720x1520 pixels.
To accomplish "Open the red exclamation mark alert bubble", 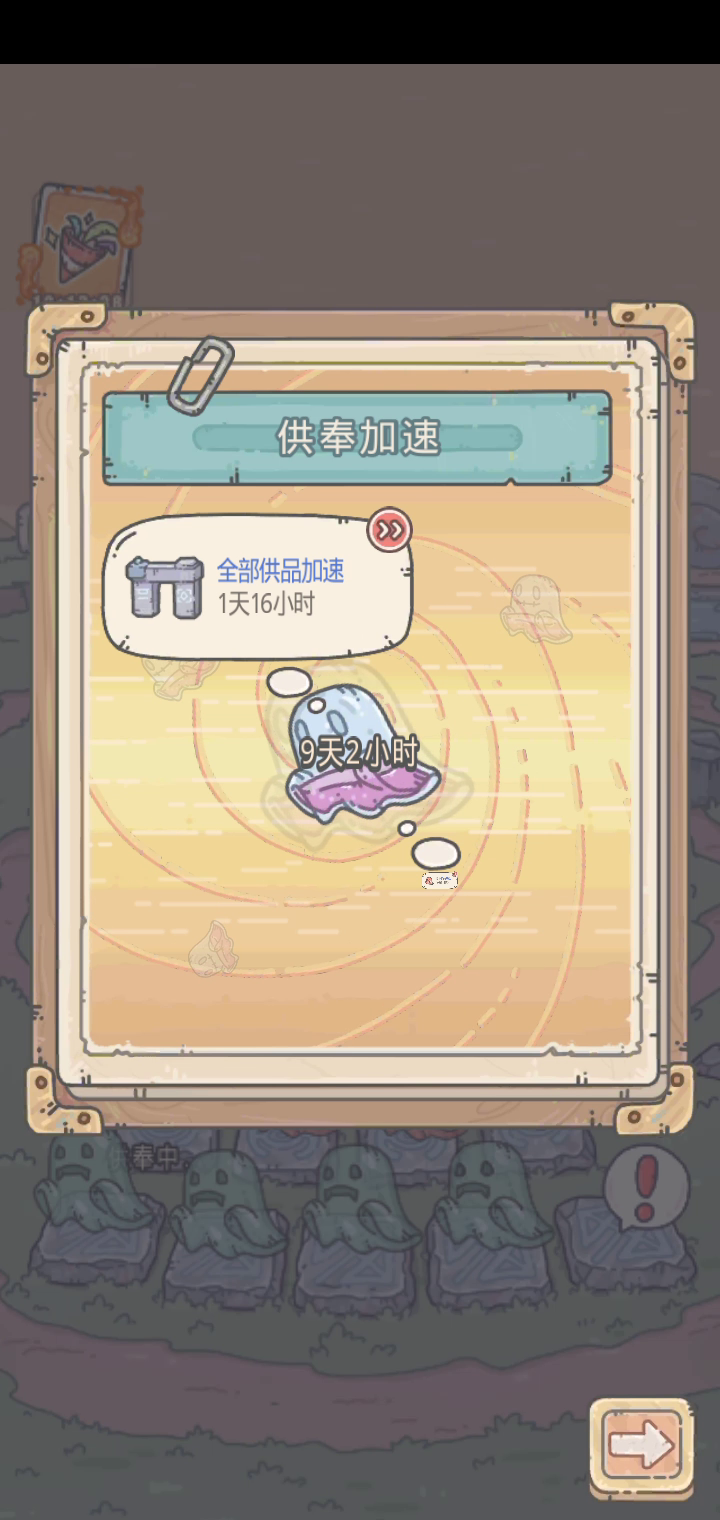I will 646,1186.
